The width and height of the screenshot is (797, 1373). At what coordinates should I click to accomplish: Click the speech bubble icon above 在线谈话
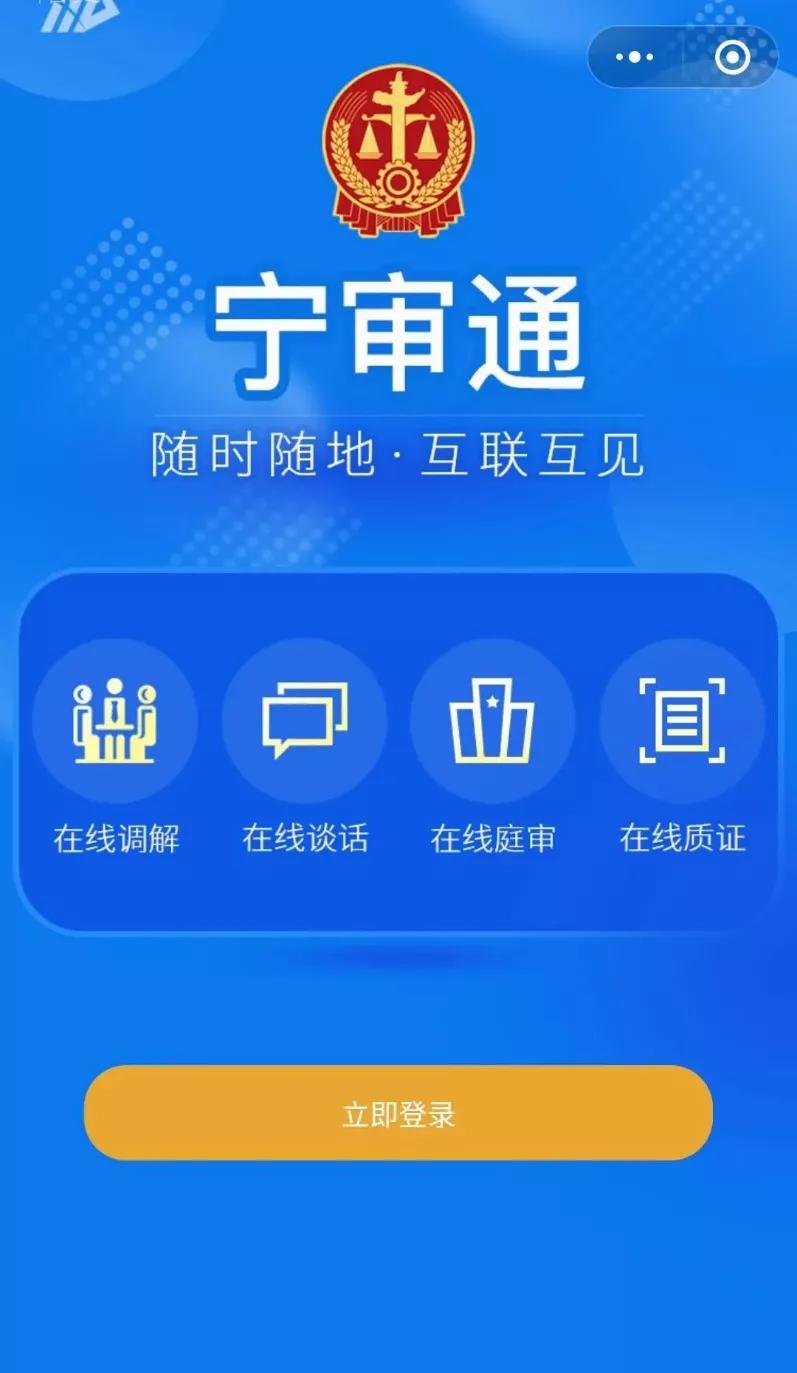(x=305, y=722)
